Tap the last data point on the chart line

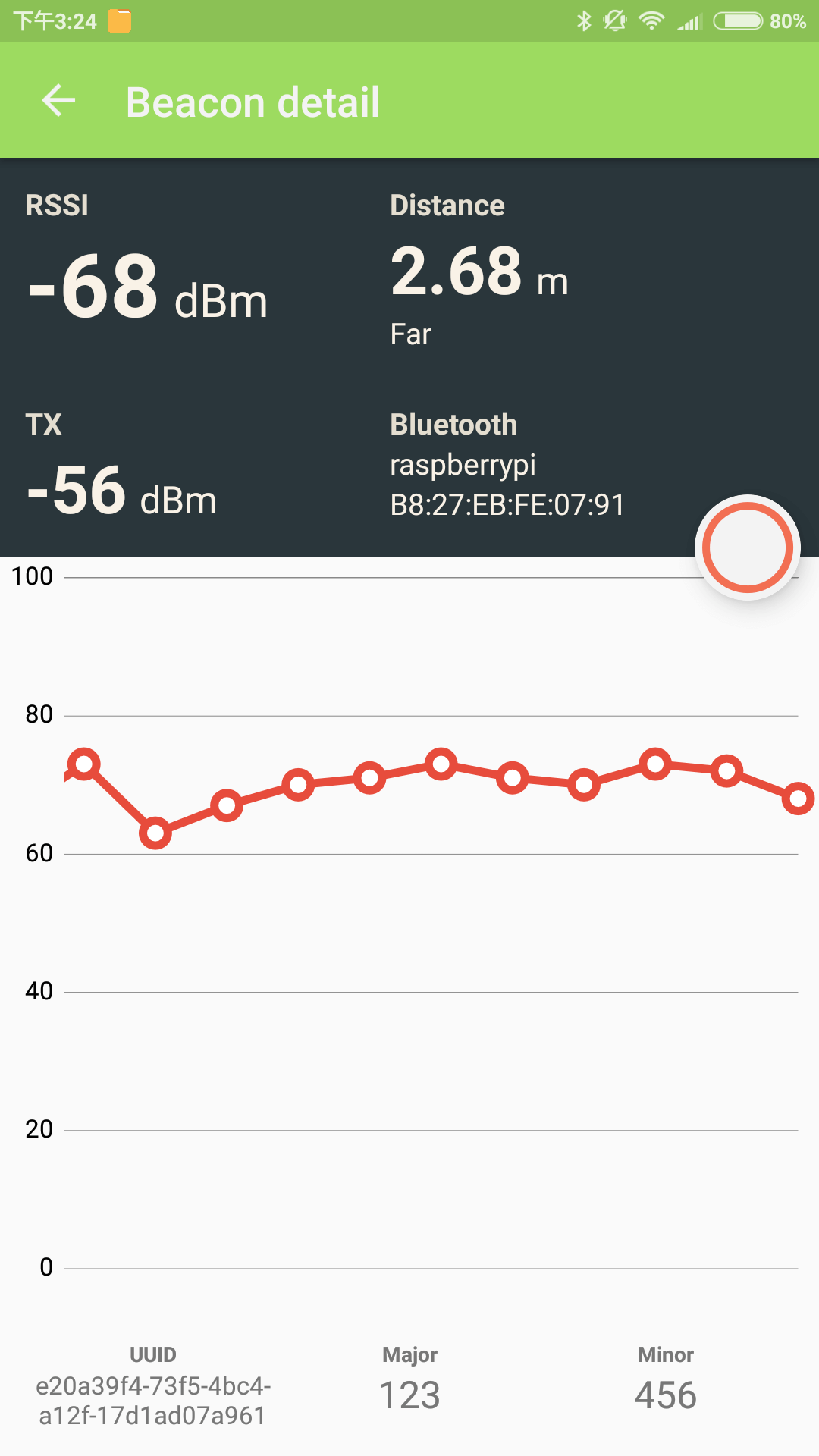799,799
